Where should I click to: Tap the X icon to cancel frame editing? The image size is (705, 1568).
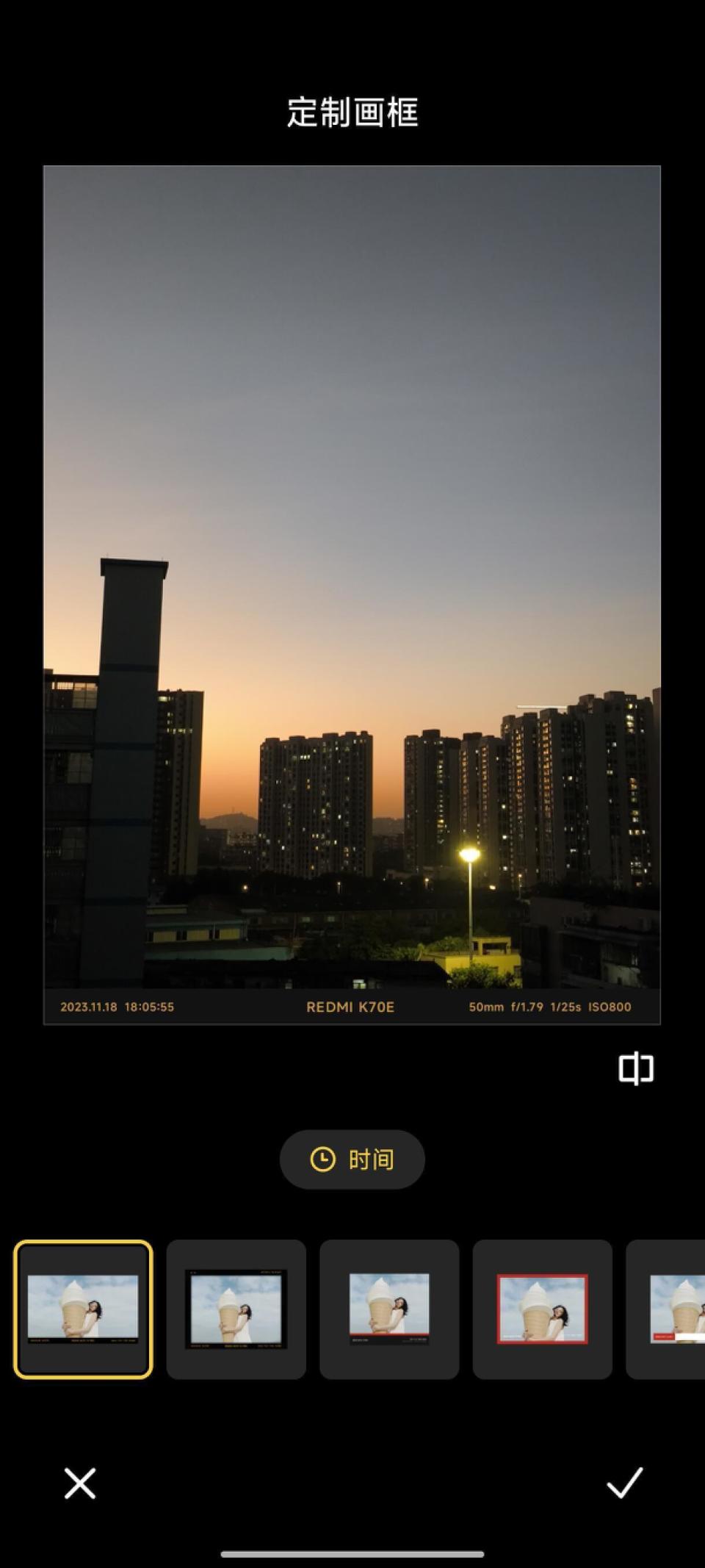coord(79,1483)
